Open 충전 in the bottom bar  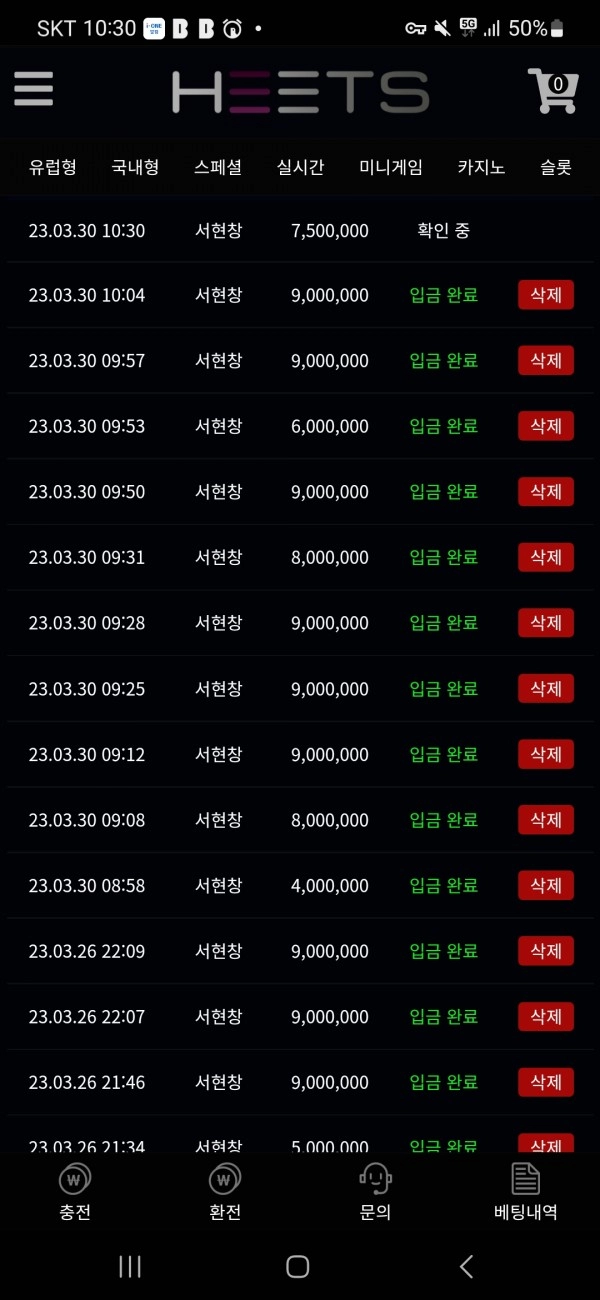(76, 1192)
